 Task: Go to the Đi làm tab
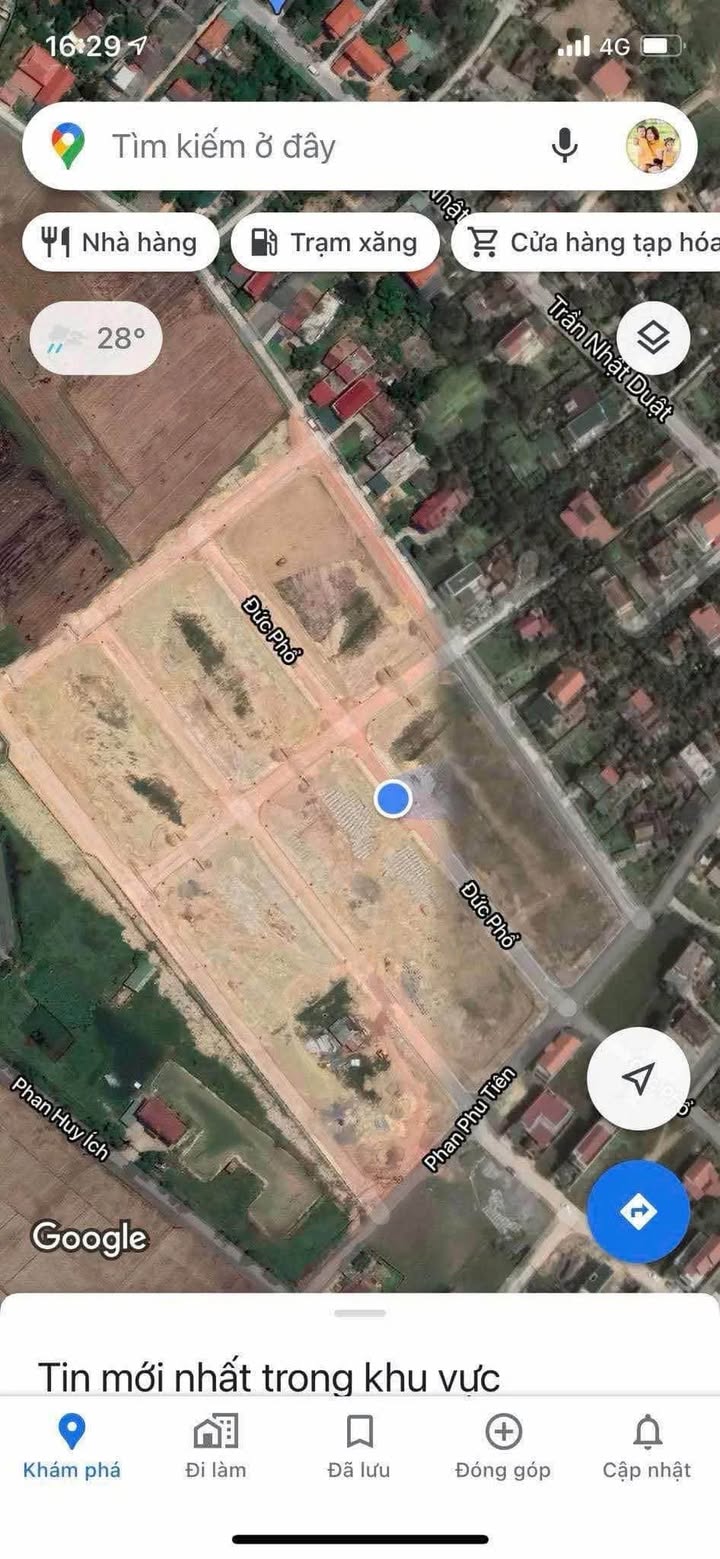[x=215, y=1445]
